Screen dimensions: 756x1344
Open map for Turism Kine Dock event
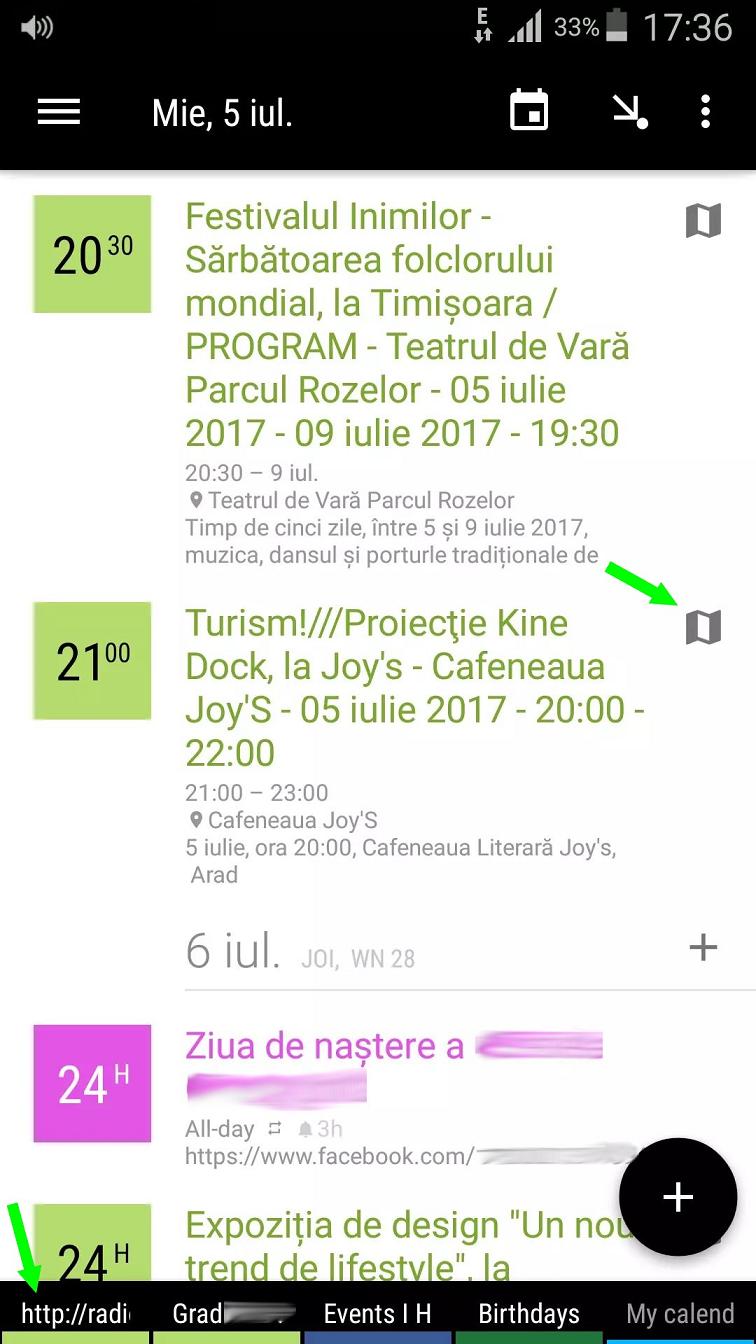703,628
